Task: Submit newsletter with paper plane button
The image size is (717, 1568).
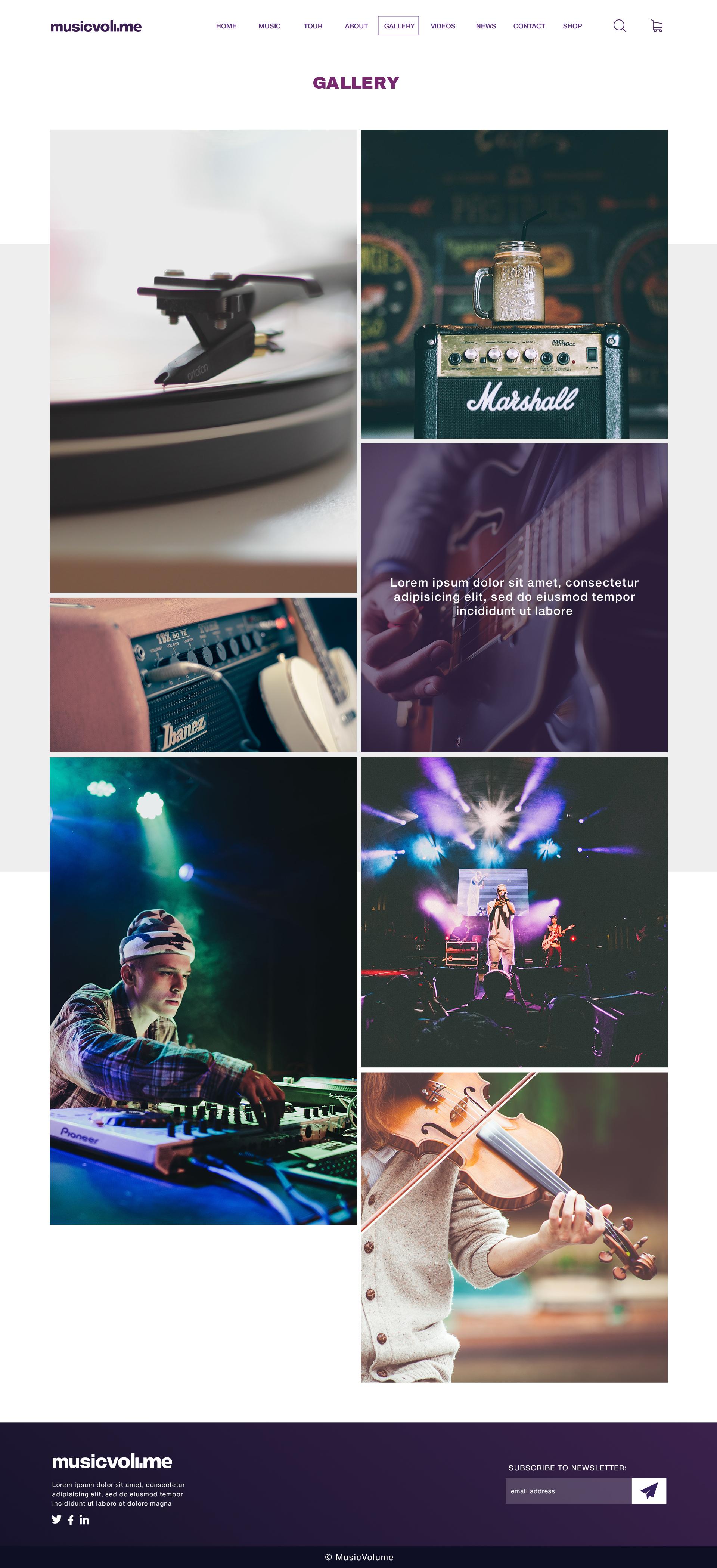Action: (x=648, y=1491)
